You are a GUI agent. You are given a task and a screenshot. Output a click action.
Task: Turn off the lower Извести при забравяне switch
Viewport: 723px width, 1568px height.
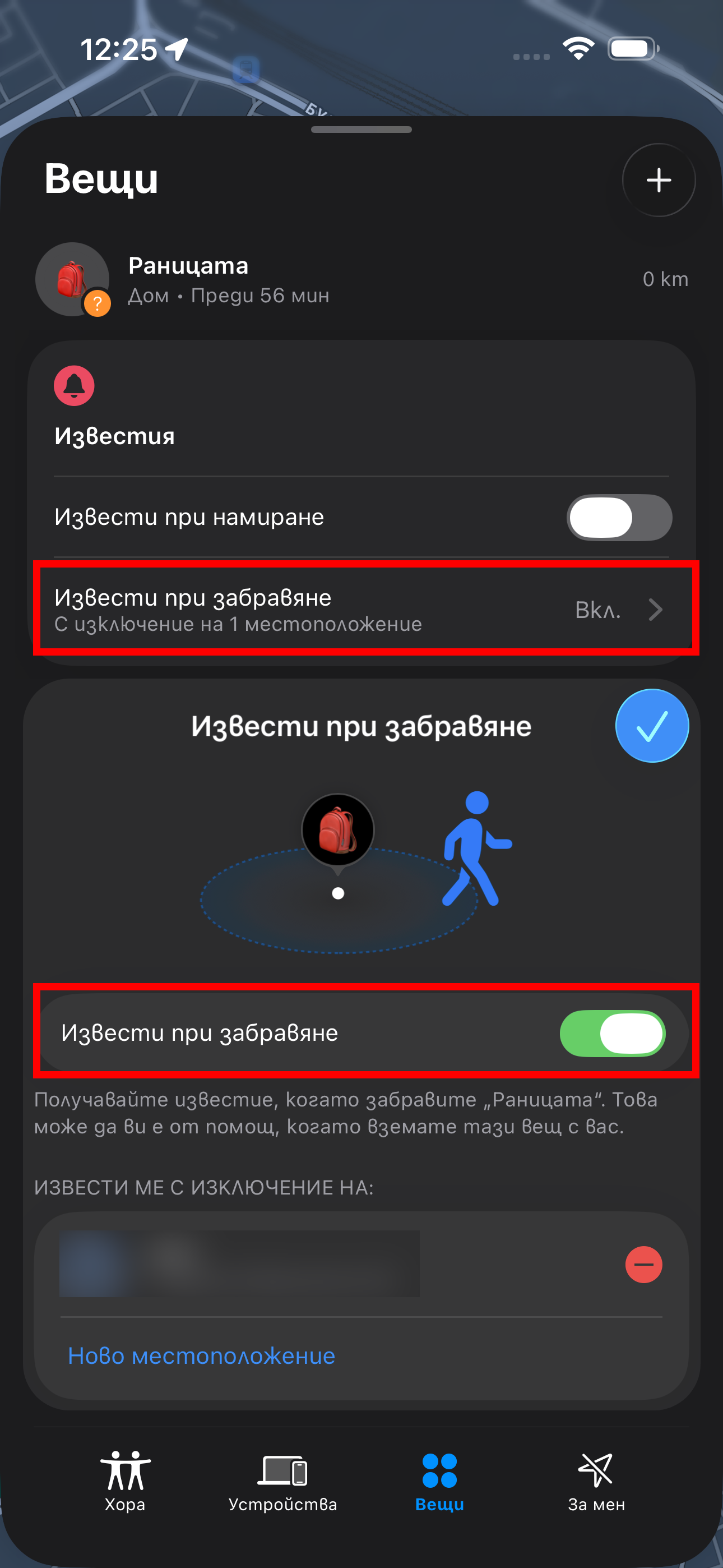pos(612,1034)
